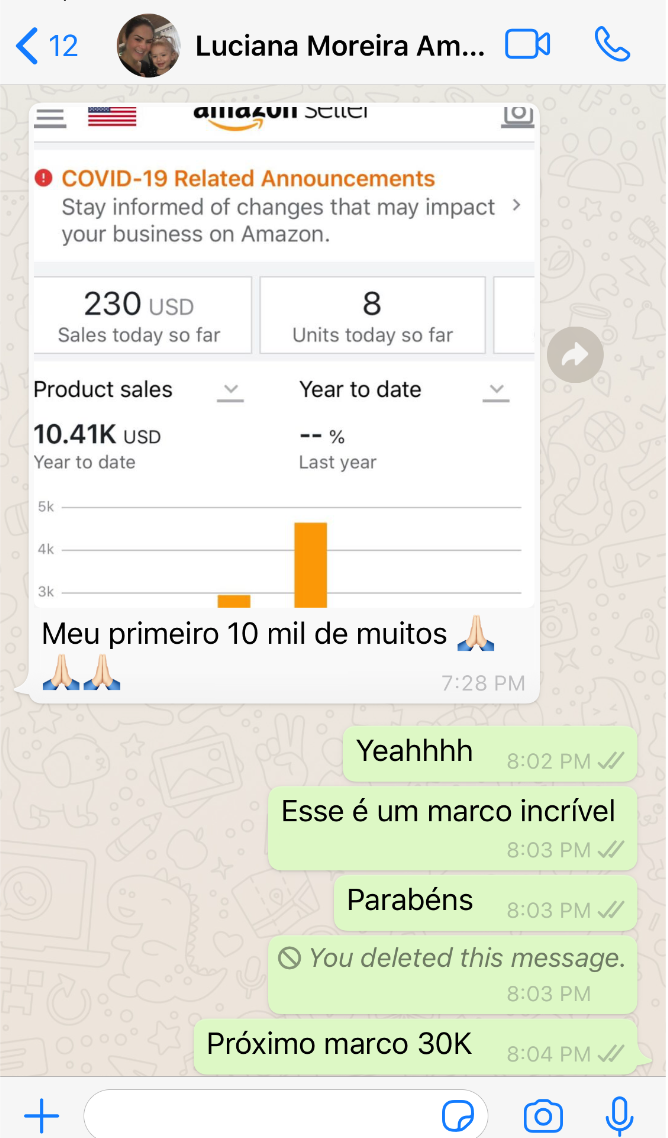Start a video call with Luciana

(x=528, y=45)
